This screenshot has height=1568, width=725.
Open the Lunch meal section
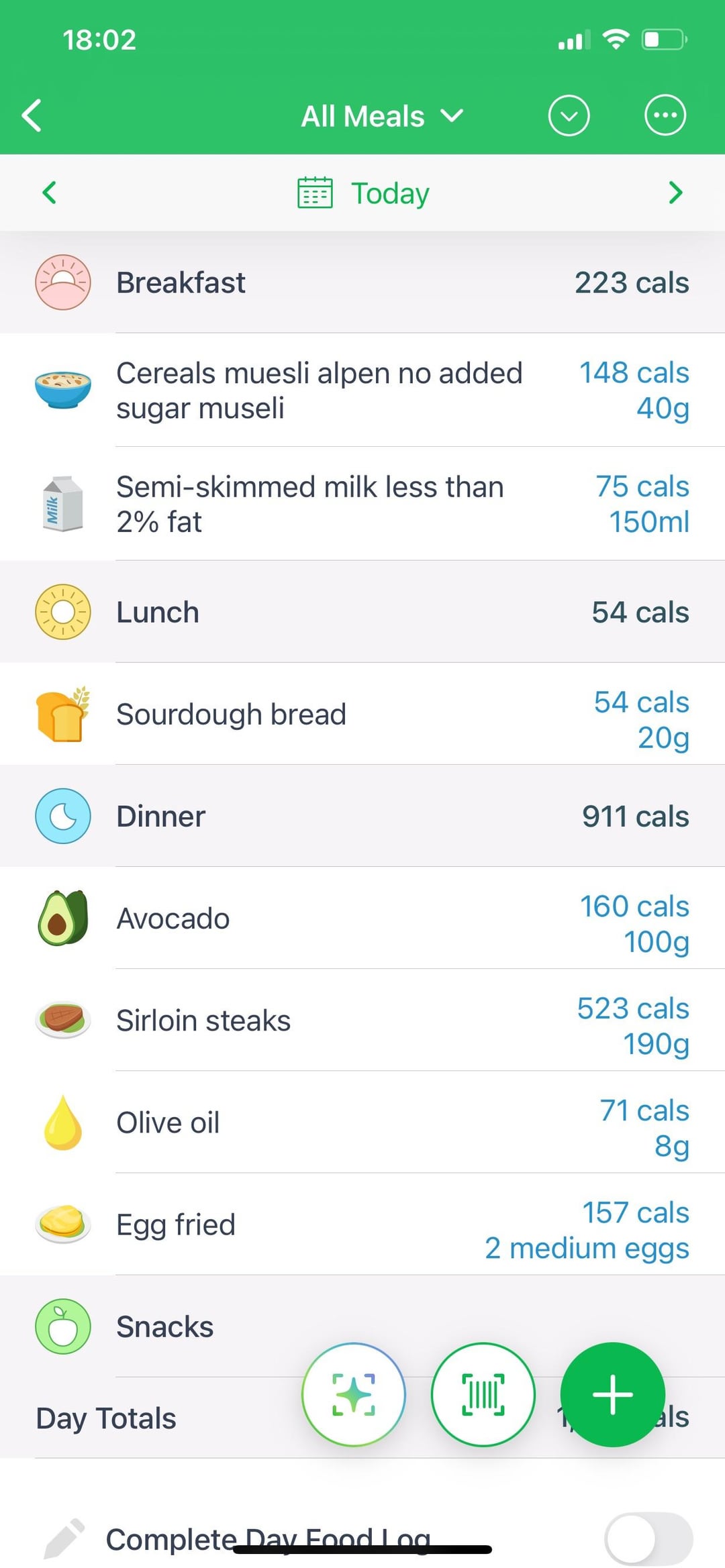(x=362, y=612)
